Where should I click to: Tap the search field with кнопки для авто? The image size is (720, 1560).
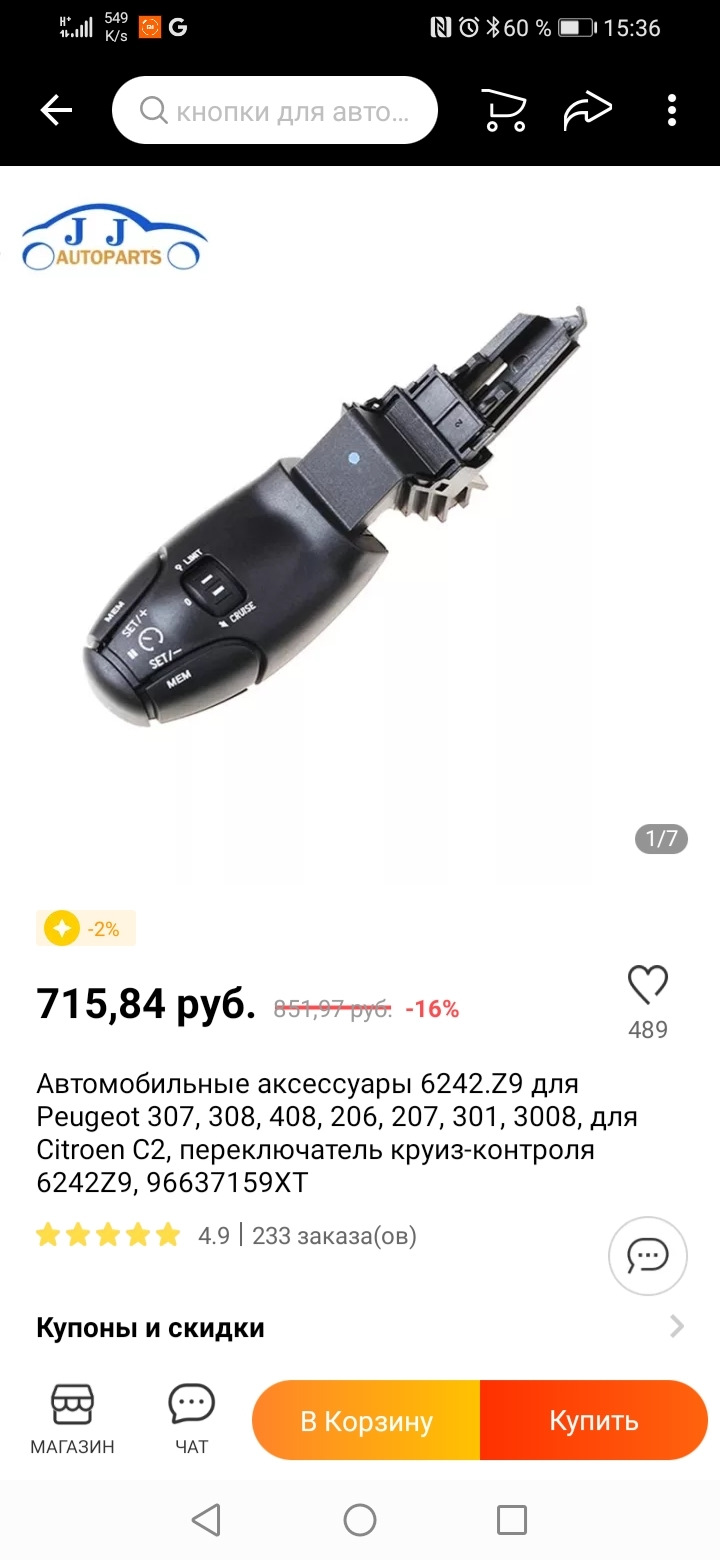[275, 111]
